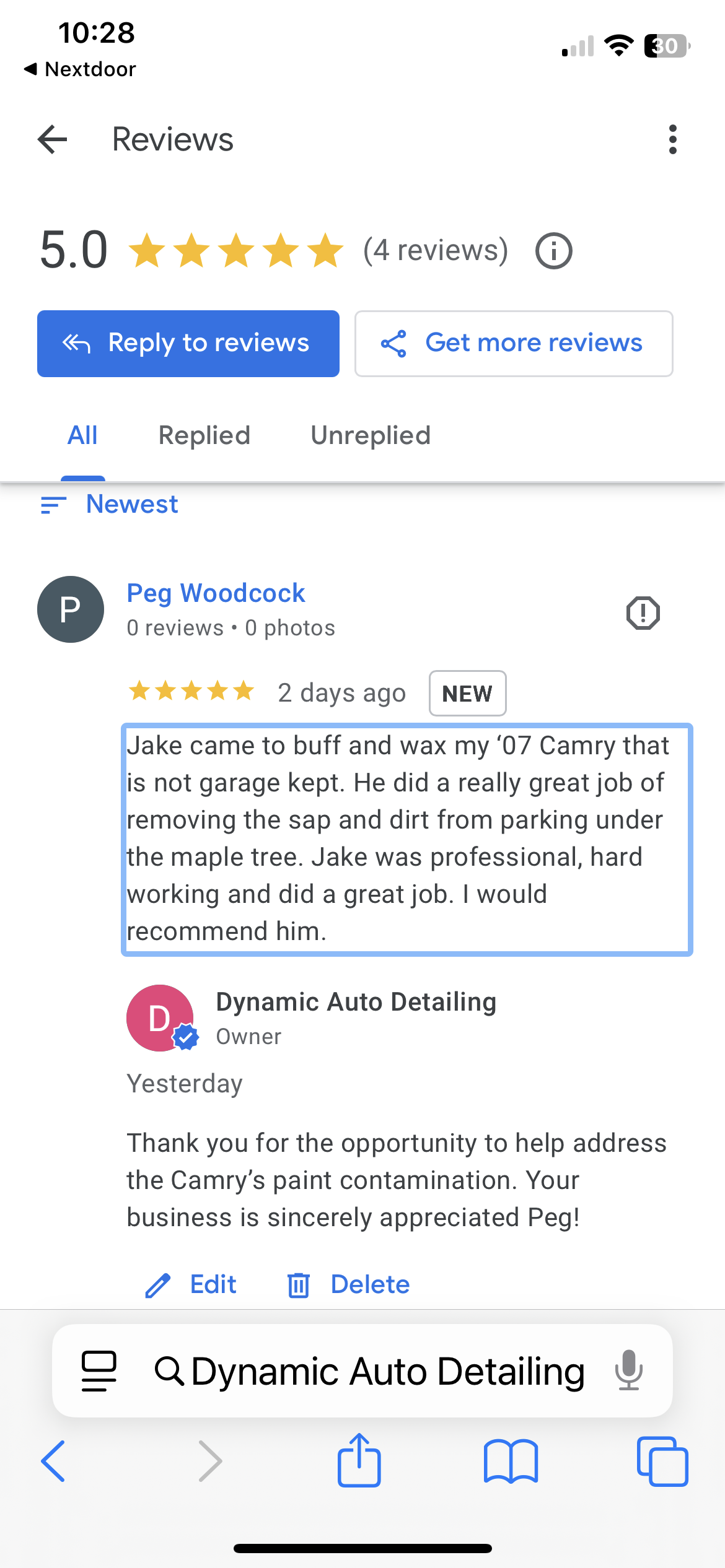Screen dimensions: 725x1568
Task: Switch to the Replied tab
Action: [x=204, y=435]
